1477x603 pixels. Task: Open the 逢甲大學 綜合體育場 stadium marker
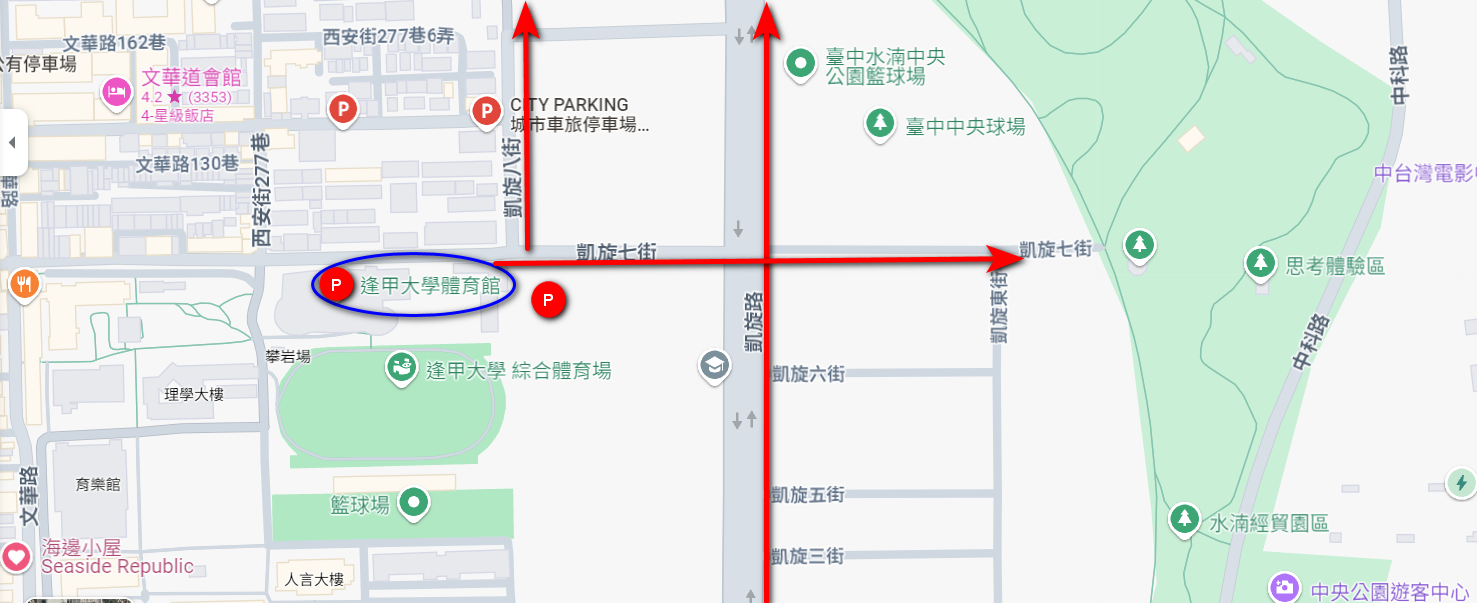[x=402, y=367]
